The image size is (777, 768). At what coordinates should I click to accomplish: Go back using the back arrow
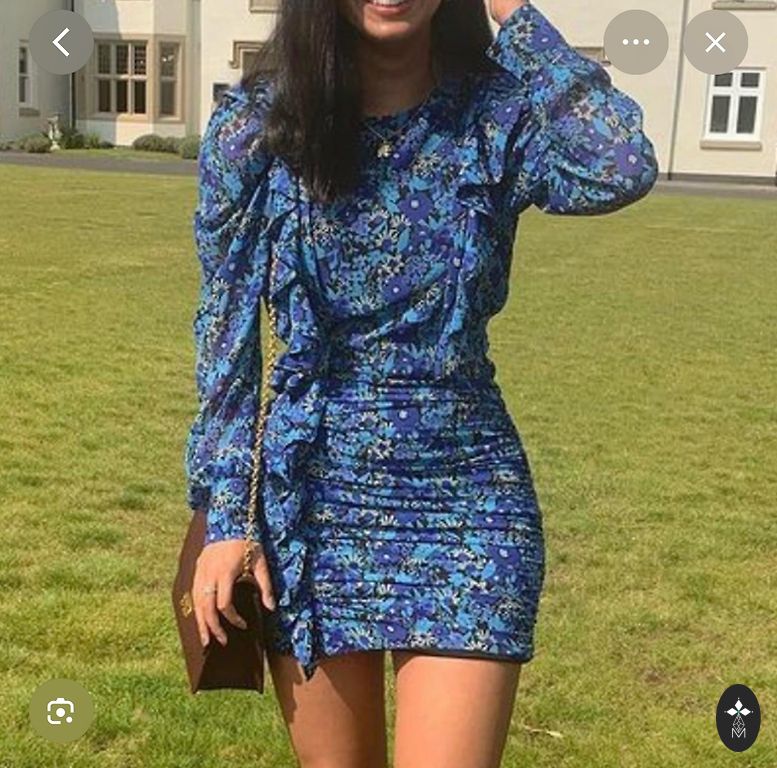61,42
